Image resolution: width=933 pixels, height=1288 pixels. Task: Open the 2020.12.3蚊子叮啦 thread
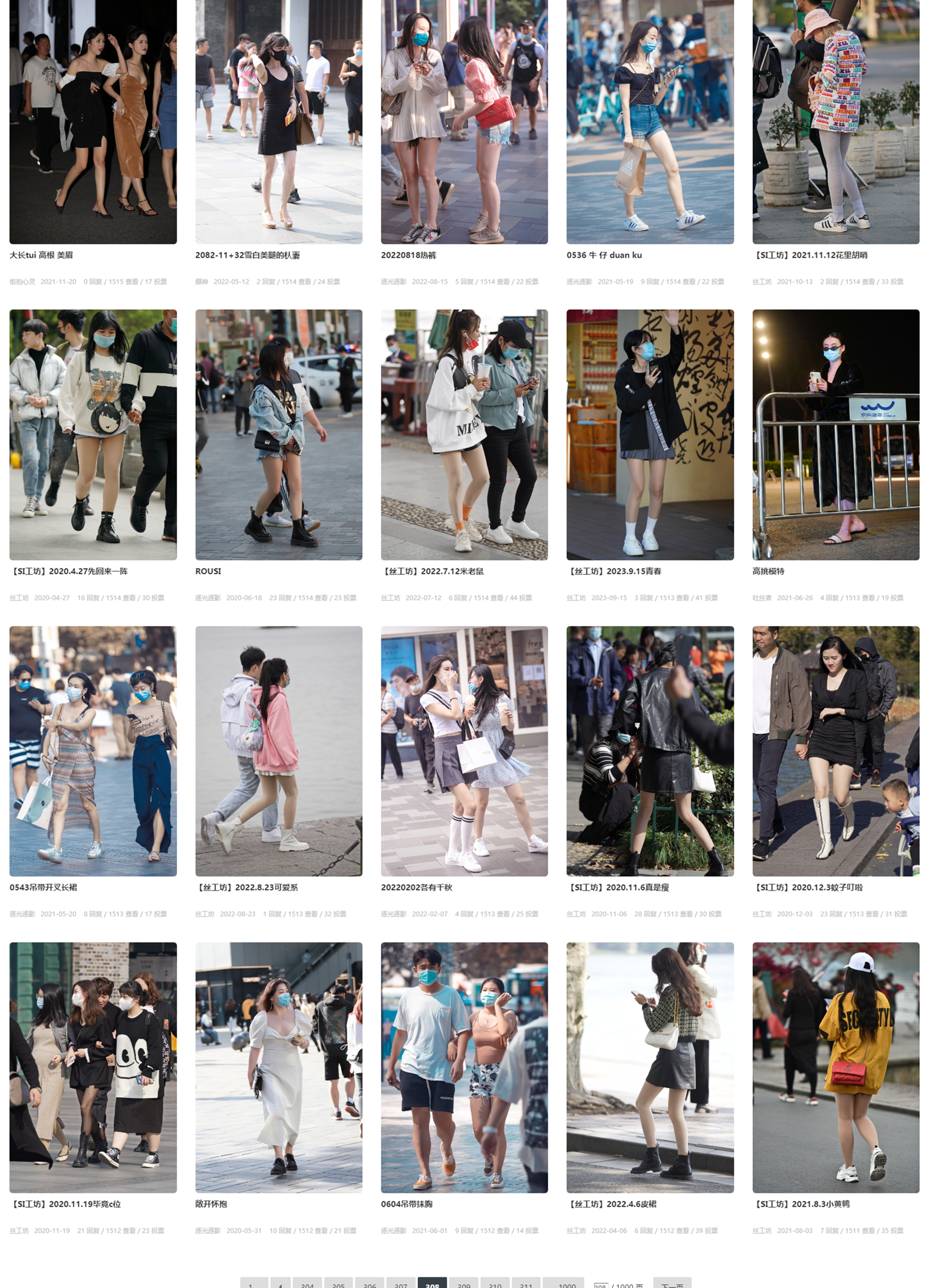click(808, 887)
